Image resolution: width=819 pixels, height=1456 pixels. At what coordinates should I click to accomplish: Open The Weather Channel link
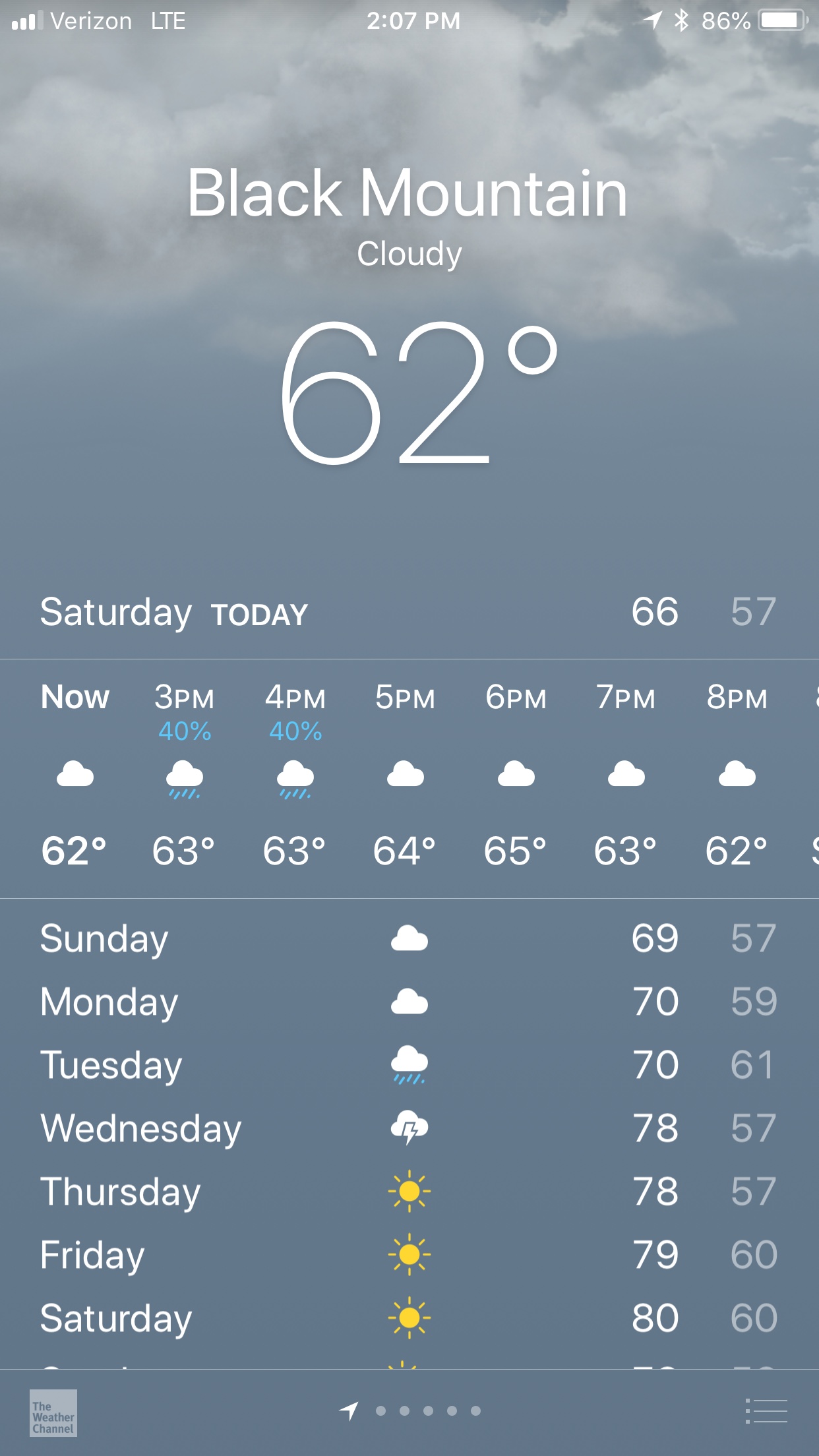[x=53, y=1412]
